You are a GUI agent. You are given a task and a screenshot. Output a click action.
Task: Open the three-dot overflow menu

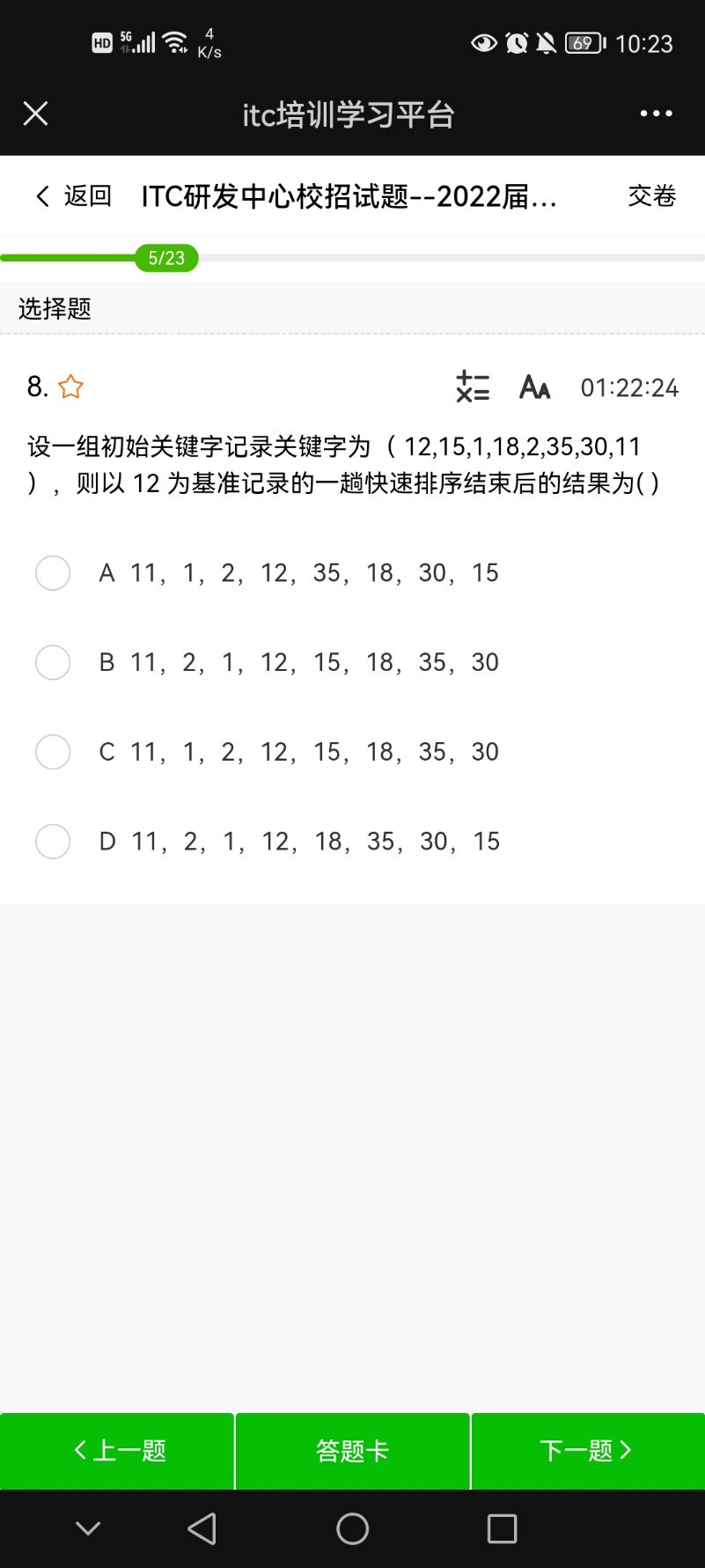656,114
